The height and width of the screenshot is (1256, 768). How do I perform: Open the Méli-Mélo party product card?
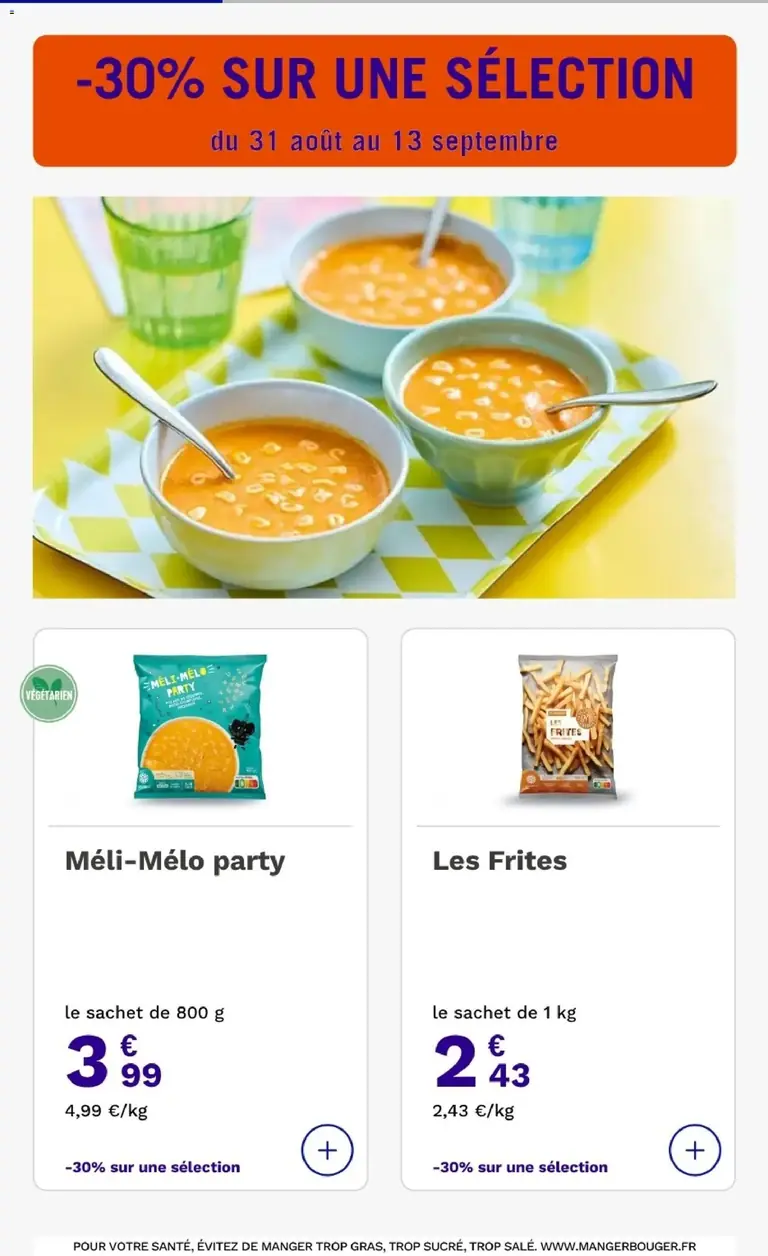[x=200, y=909]
